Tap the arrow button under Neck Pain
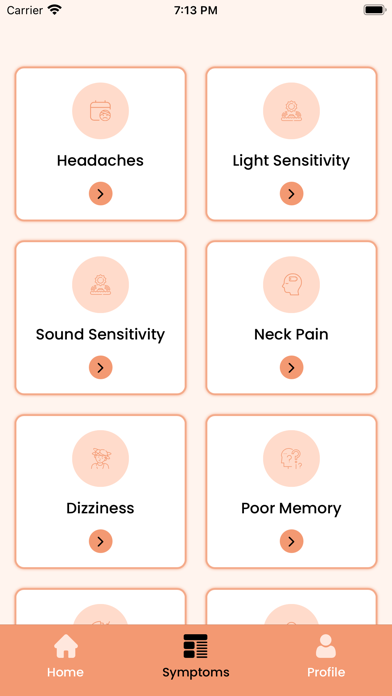Image resolution: width=392 pixels, height=696 pixels. tap(291, 368)
